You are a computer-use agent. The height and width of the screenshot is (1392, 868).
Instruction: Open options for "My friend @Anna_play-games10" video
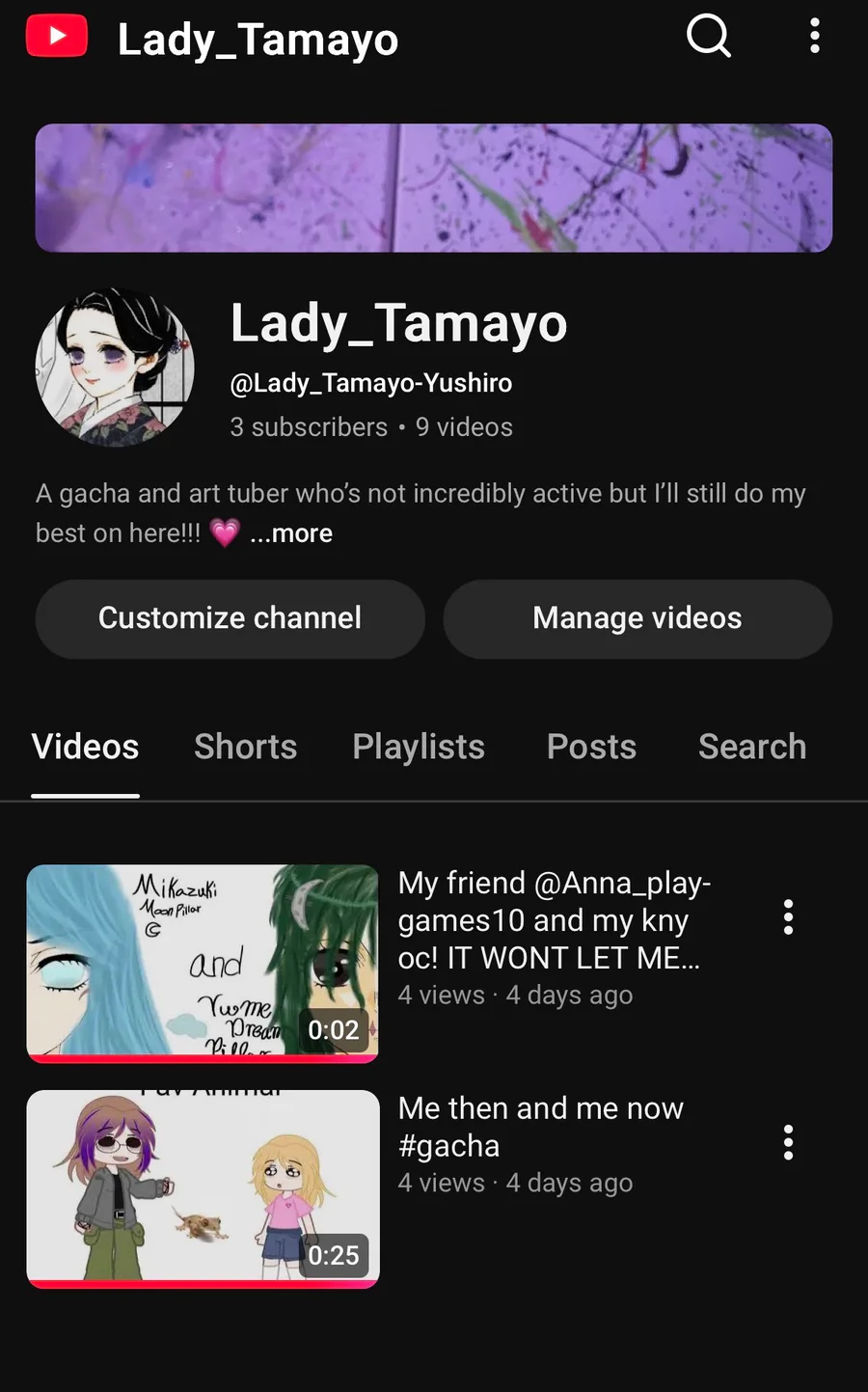coord(788,917)
